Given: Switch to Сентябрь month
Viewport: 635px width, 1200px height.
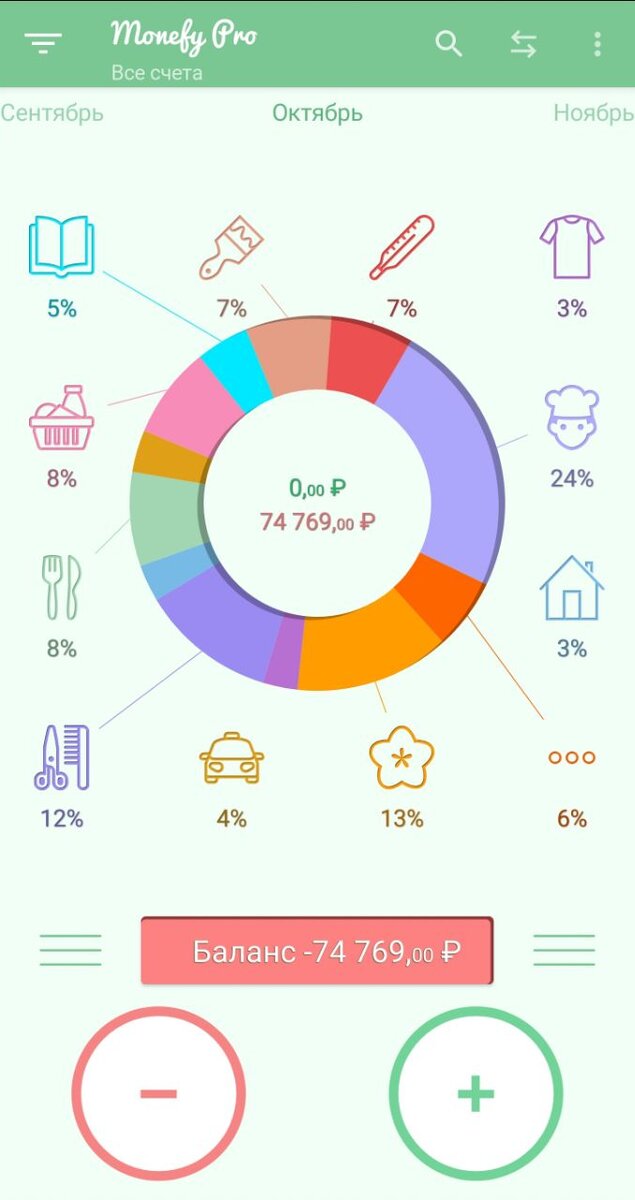Looking at the screenshot, I should coord(52,113).
